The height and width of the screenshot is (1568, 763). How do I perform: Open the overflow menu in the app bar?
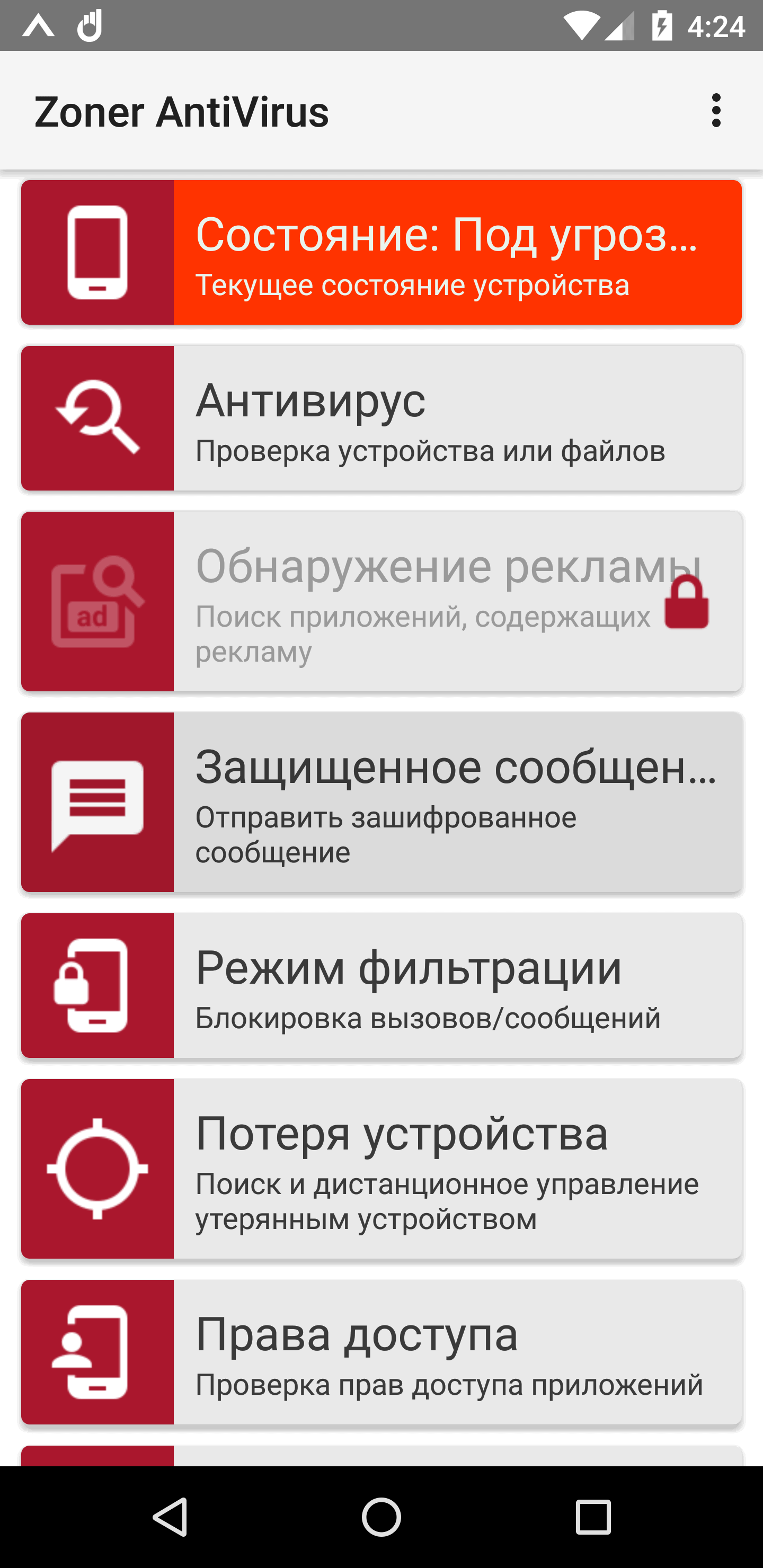[716, 111]
